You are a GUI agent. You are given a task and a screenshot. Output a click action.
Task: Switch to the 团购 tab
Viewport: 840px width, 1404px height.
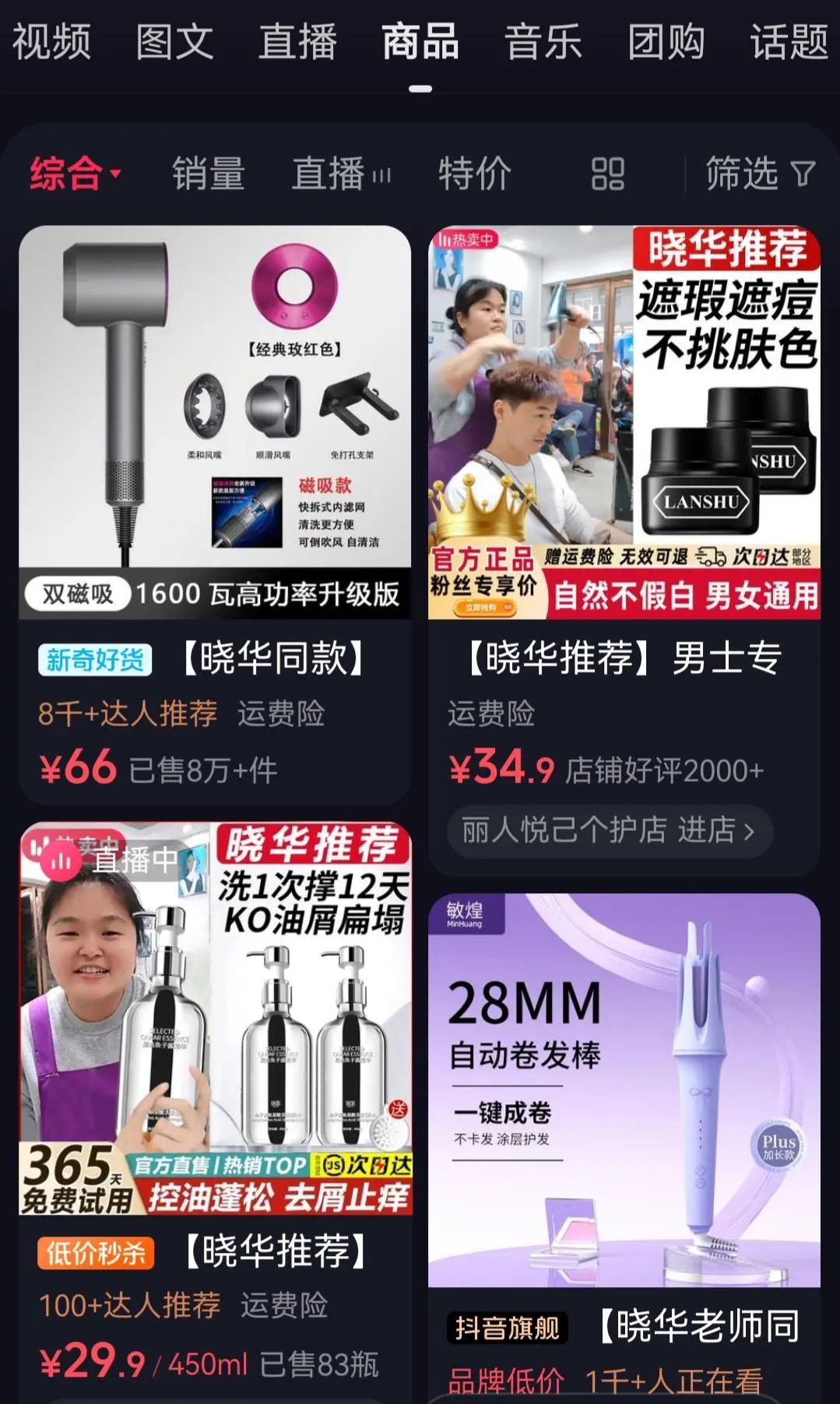pyautogui.click(x=666, y=42)
